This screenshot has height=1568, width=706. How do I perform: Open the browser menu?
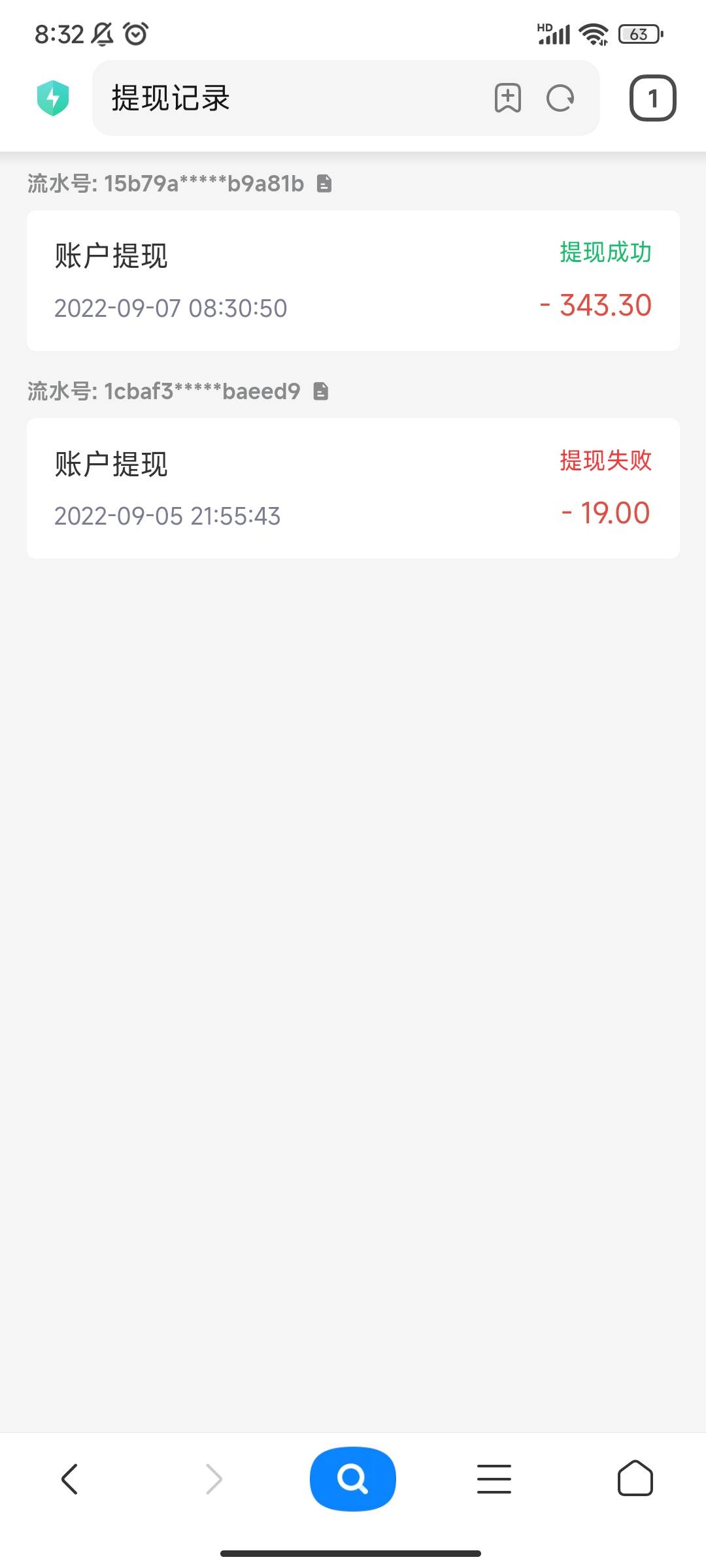[494, 1478]
